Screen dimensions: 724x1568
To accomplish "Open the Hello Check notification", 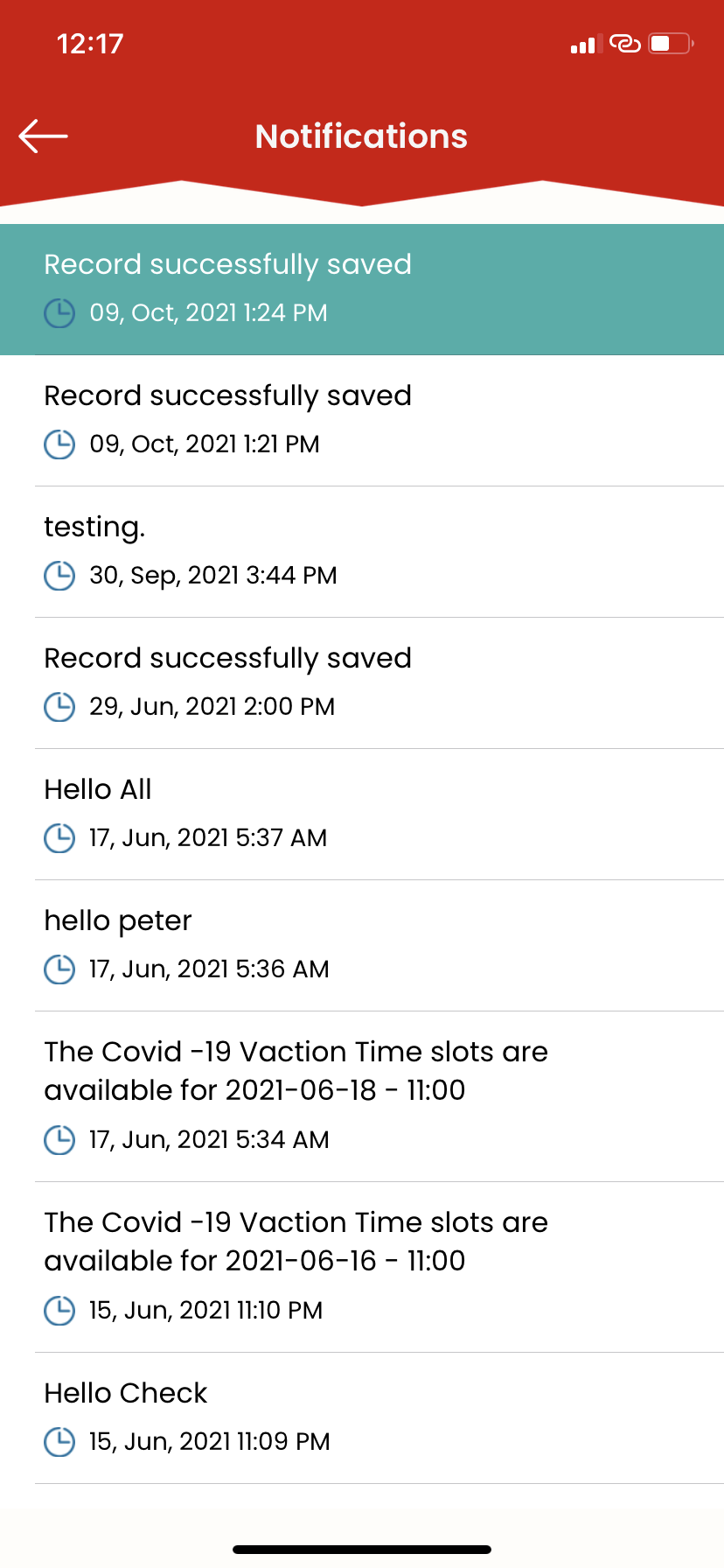I will 362,1418.
